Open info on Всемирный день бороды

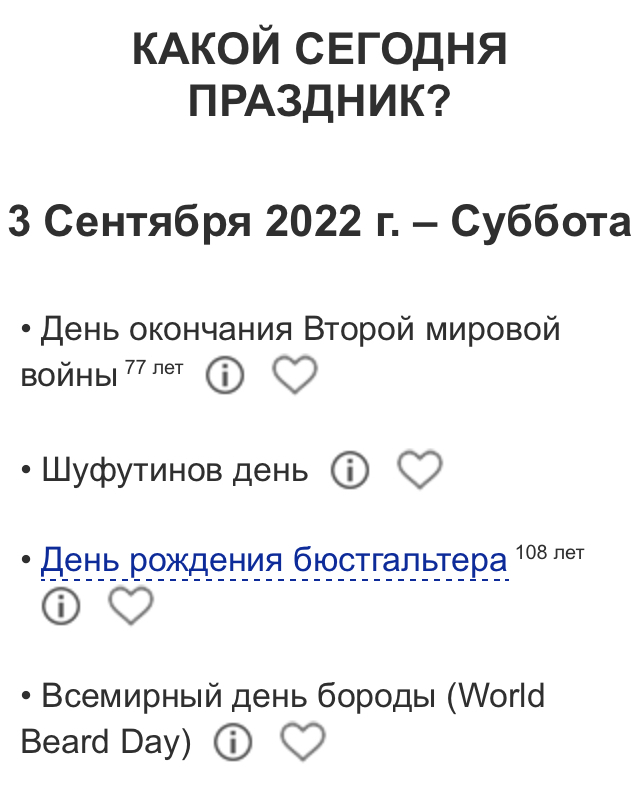click(233, 742)
